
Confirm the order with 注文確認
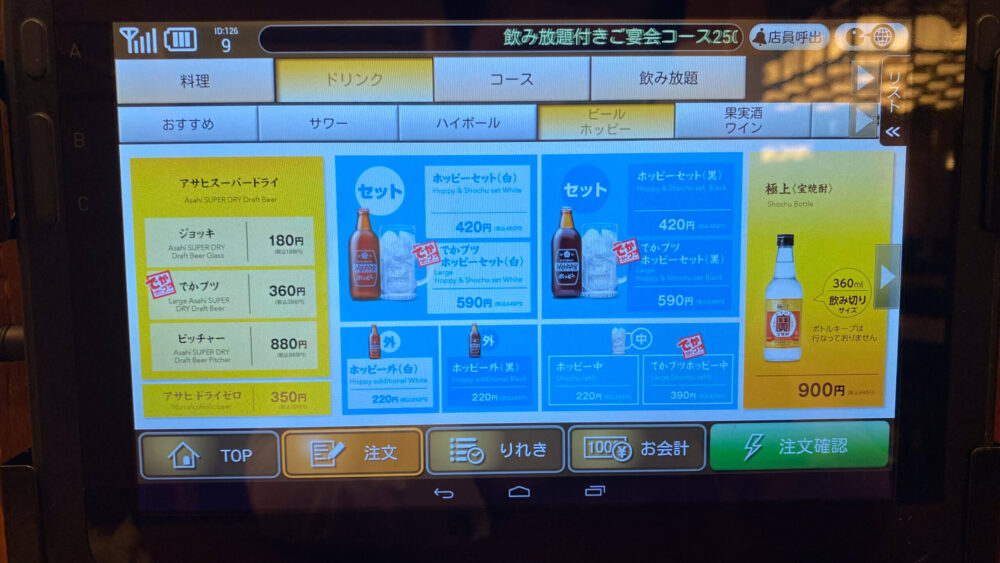coord(799,446)
